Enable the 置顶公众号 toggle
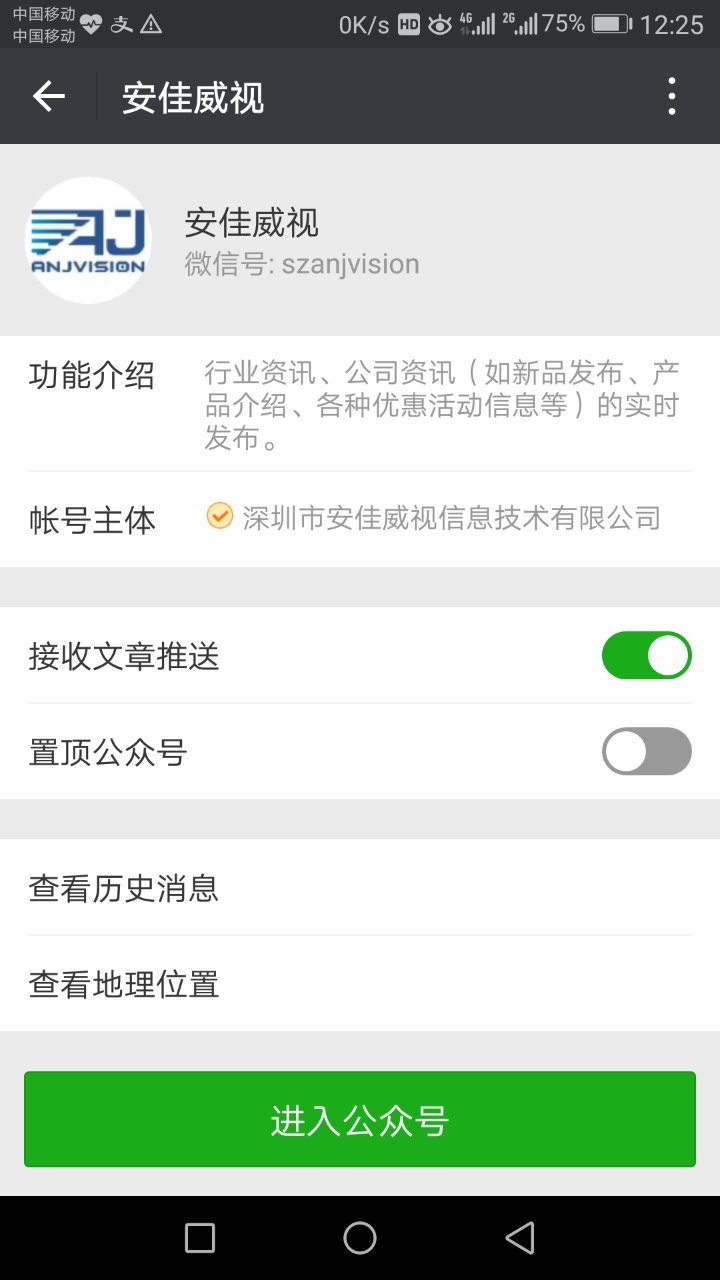The width and height of the screenshot is (720, 1280). (x=646, y=751)
